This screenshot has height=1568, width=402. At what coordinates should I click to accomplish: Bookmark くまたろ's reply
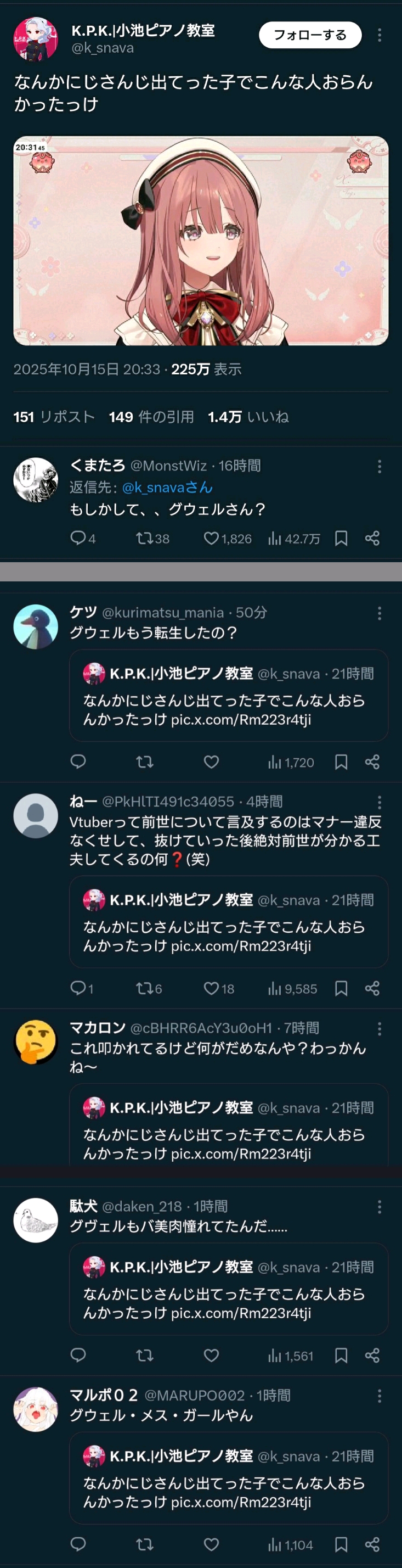pos(341,538)
